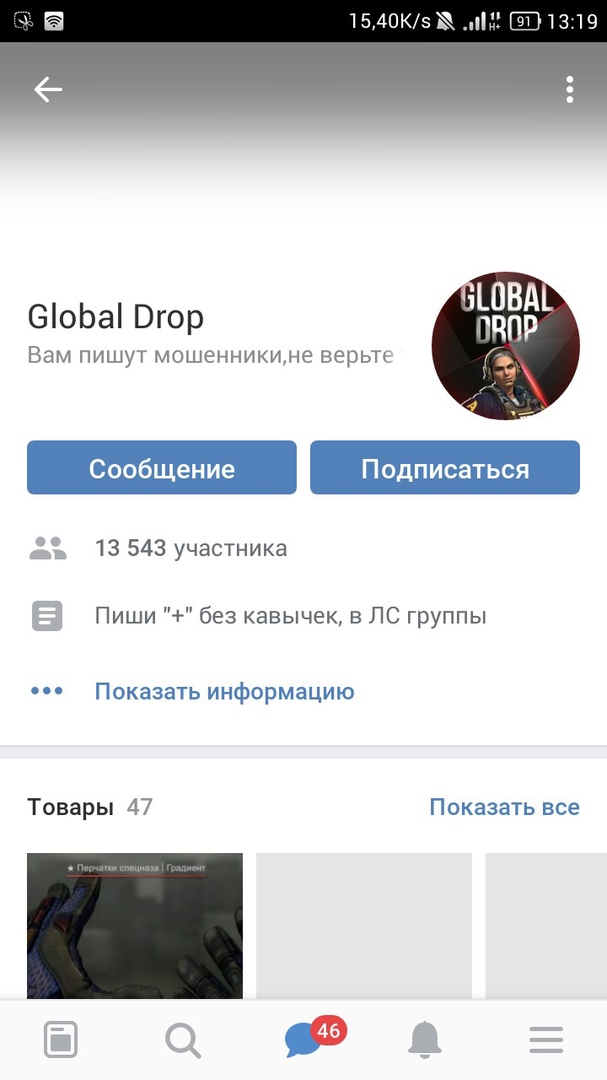Expand Показать информацию details
Viewport: 607px width, 1080px height.
224,691
